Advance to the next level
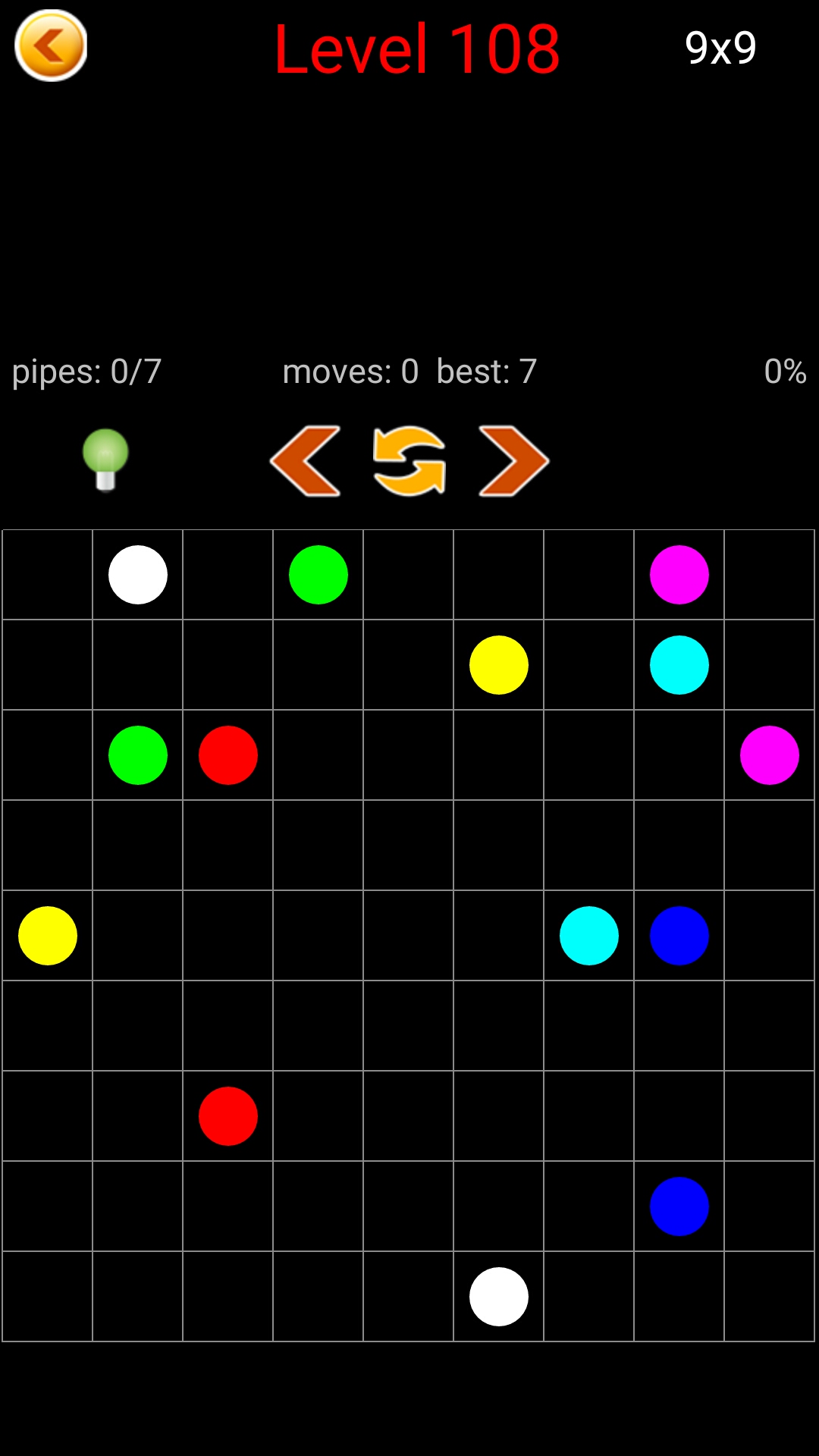The height and width of the screenshot is (1456, 819). (x=513, y=461)
